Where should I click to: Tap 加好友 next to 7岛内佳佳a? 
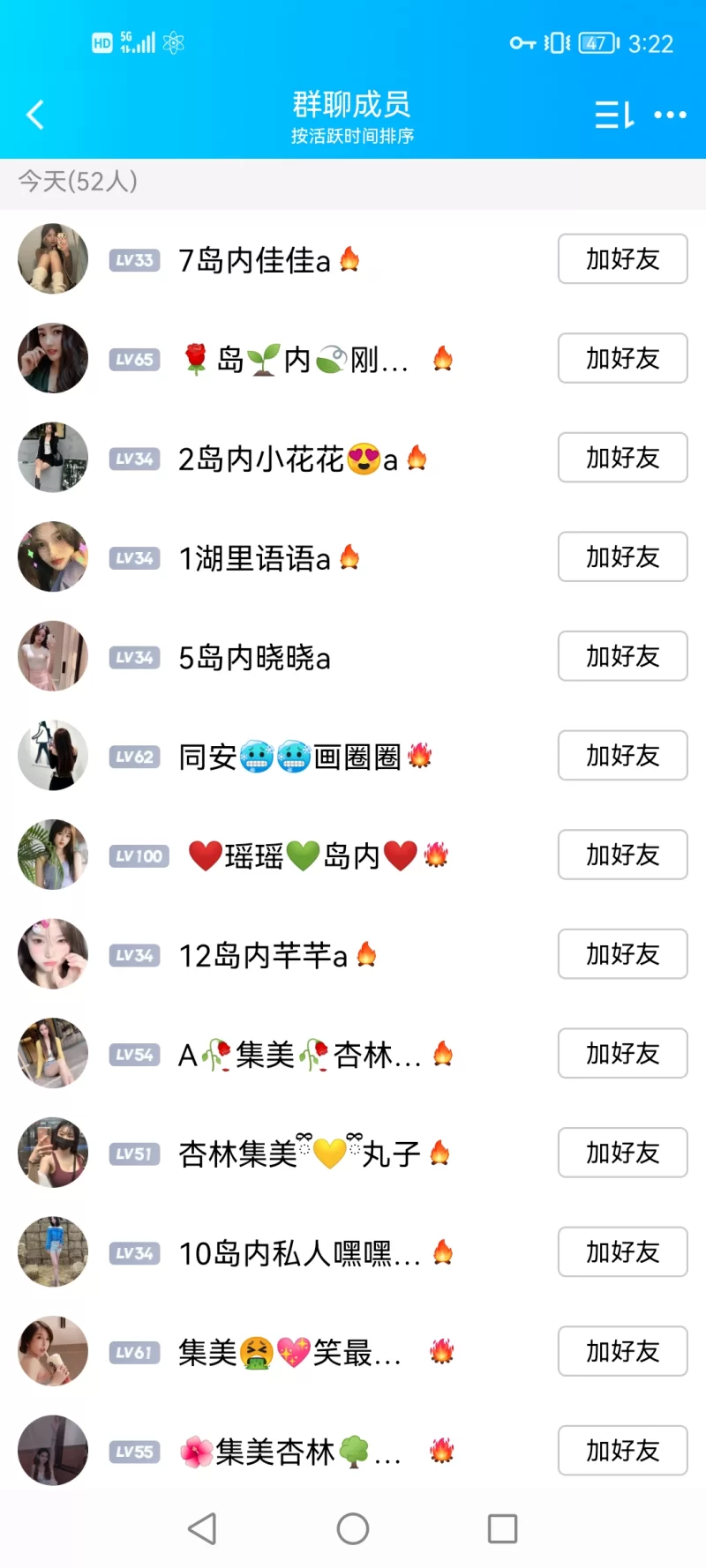pyautogui.click(x=622, y=258)
